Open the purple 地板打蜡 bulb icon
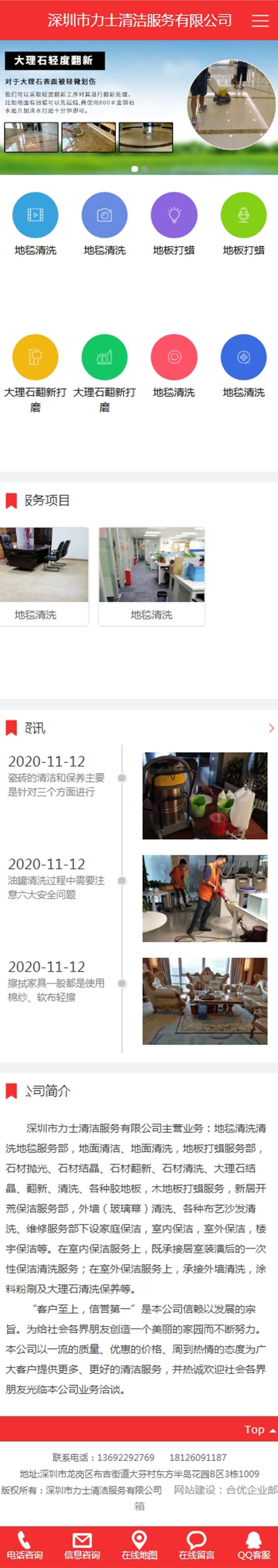The width and height of the screenshot is (278, 1568). 174,215
